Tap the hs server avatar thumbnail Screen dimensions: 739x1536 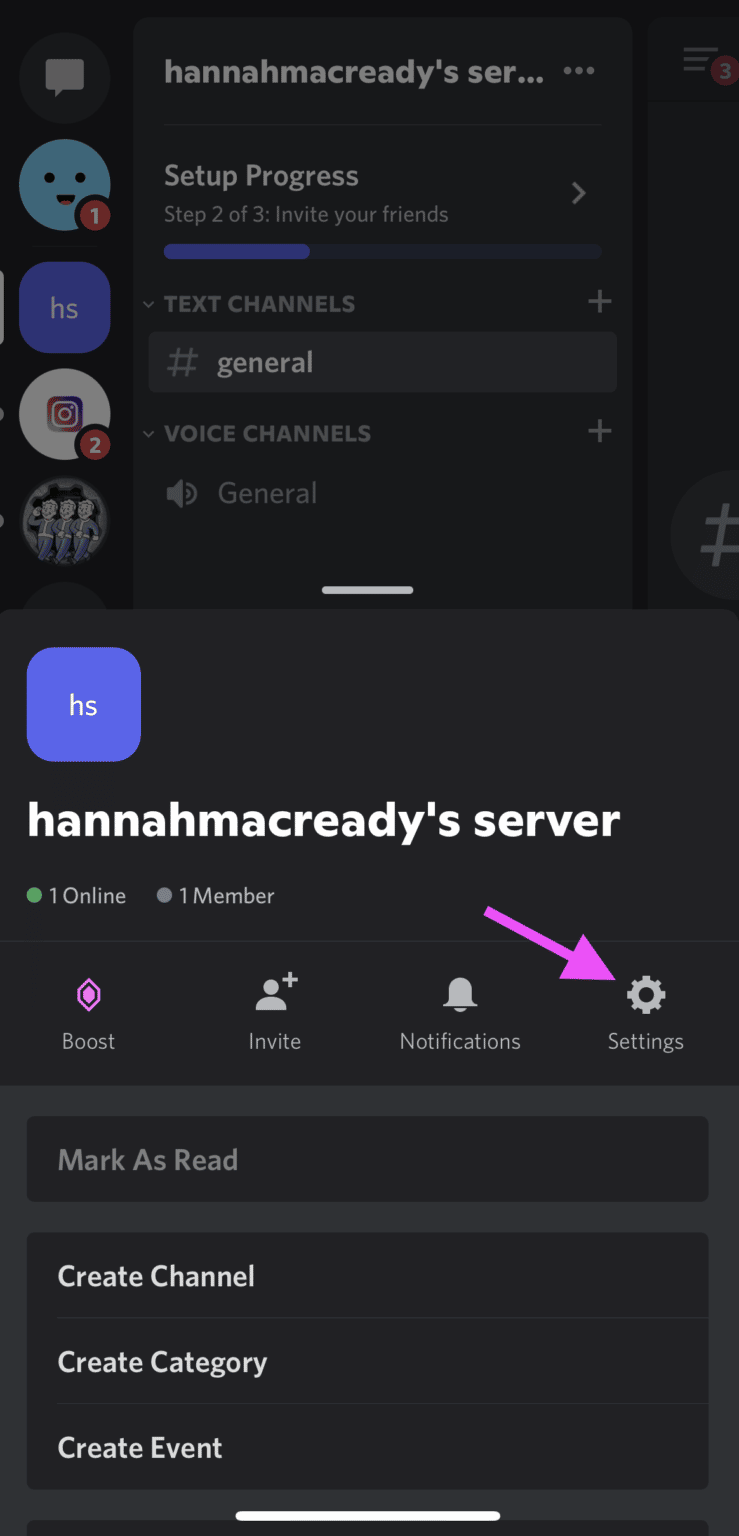coord(83,704)
